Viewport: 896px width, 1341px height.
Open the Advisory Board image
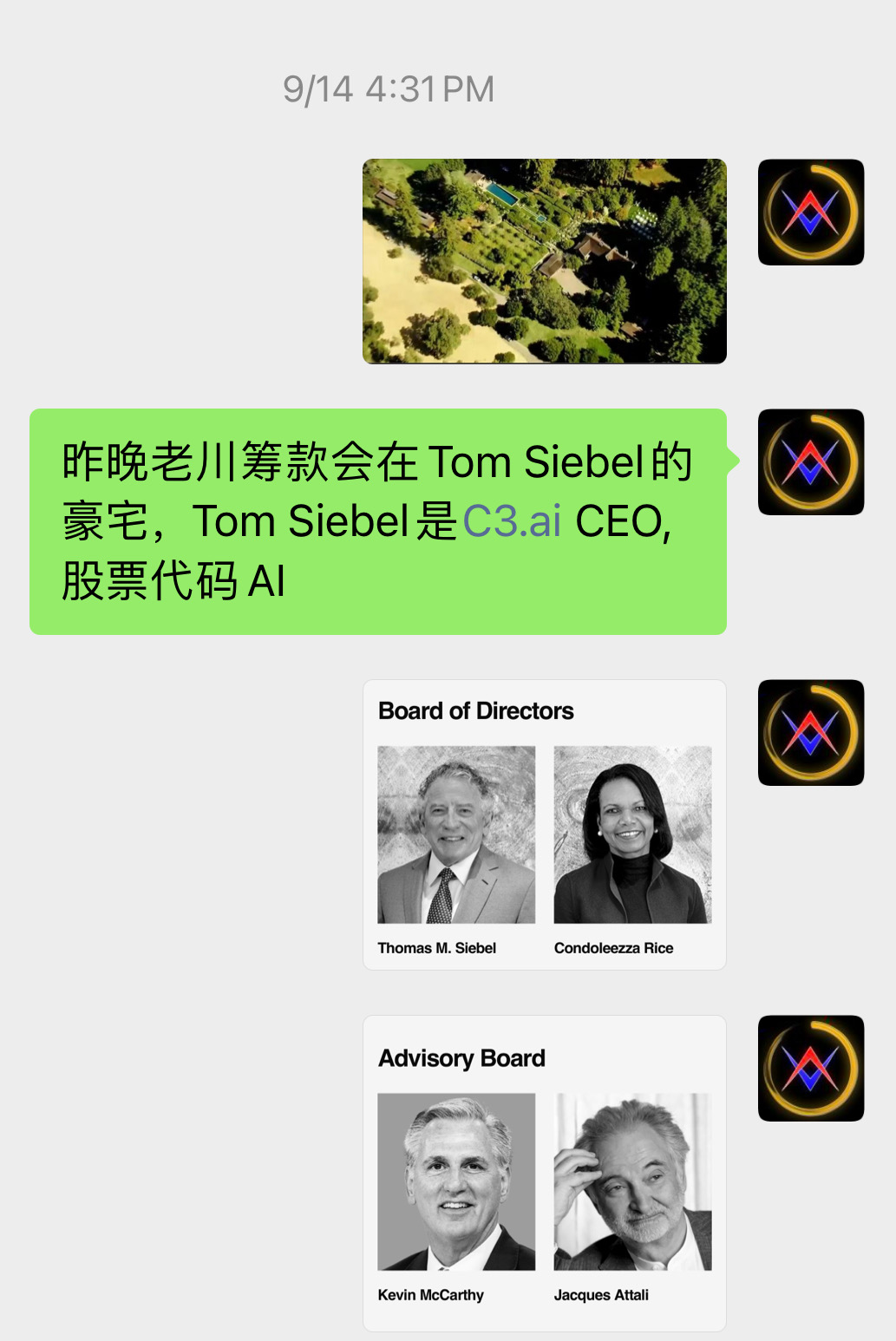coord(544,1173)
